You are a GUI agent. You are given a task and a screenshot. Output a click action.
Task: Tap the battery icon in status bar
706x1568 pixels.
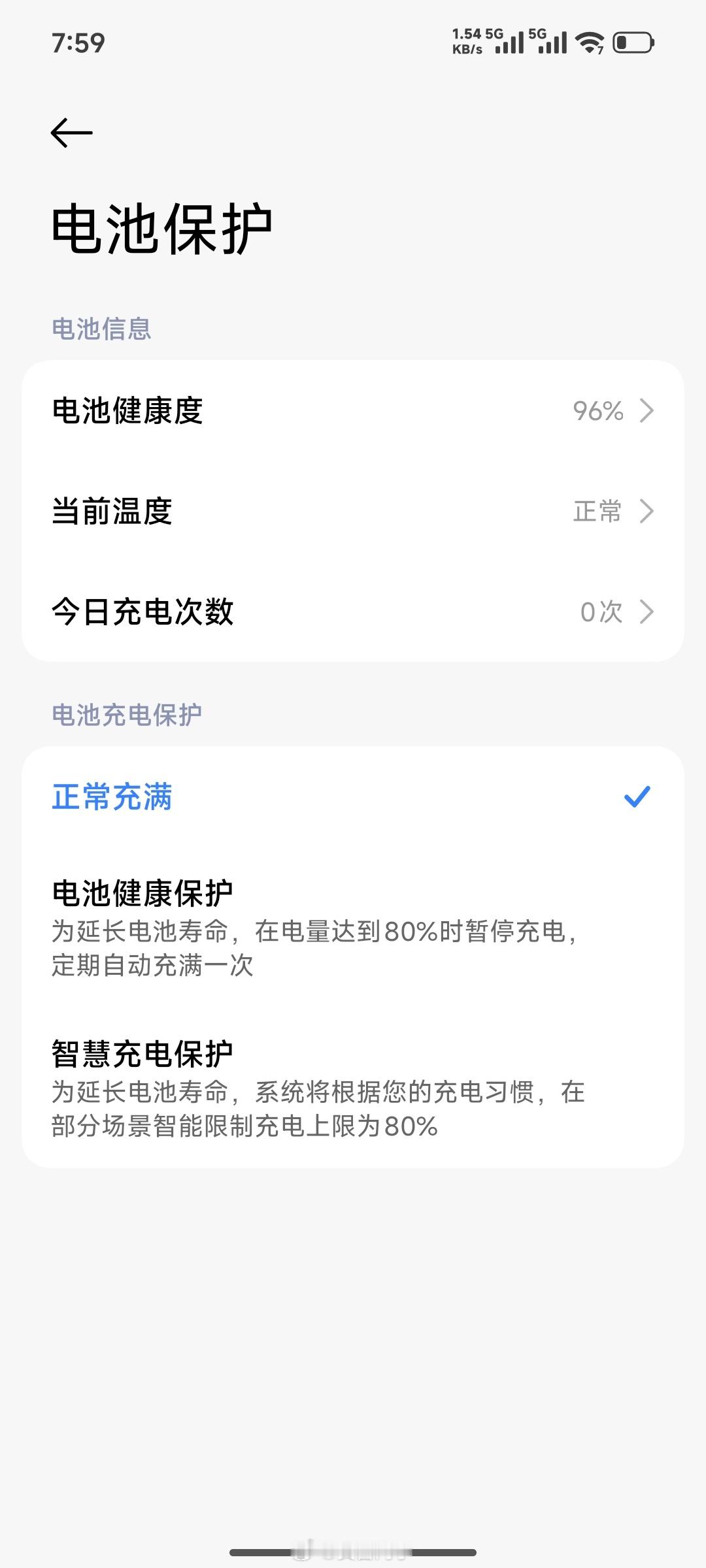point(633,42)
